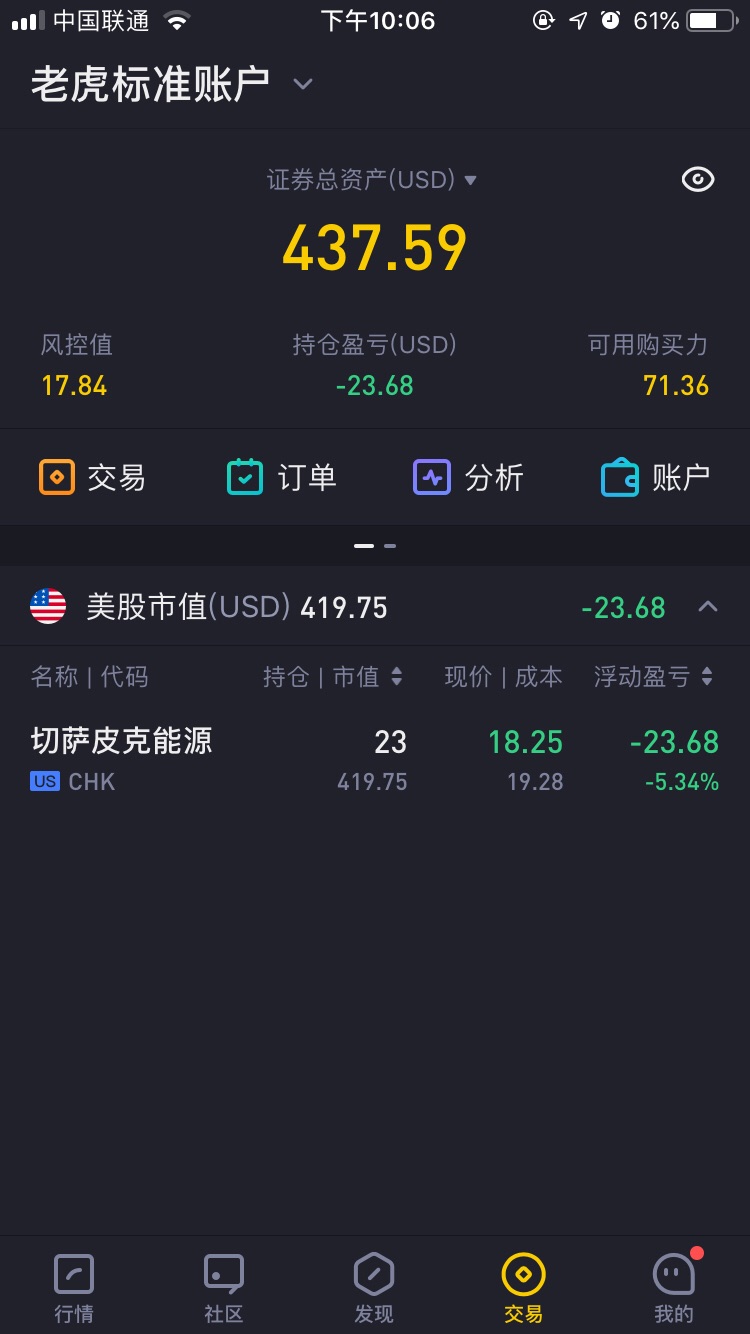Open the 交易 trade shortcut
The width and height of the screenshot is (750, 1334).
pos(92,477)
